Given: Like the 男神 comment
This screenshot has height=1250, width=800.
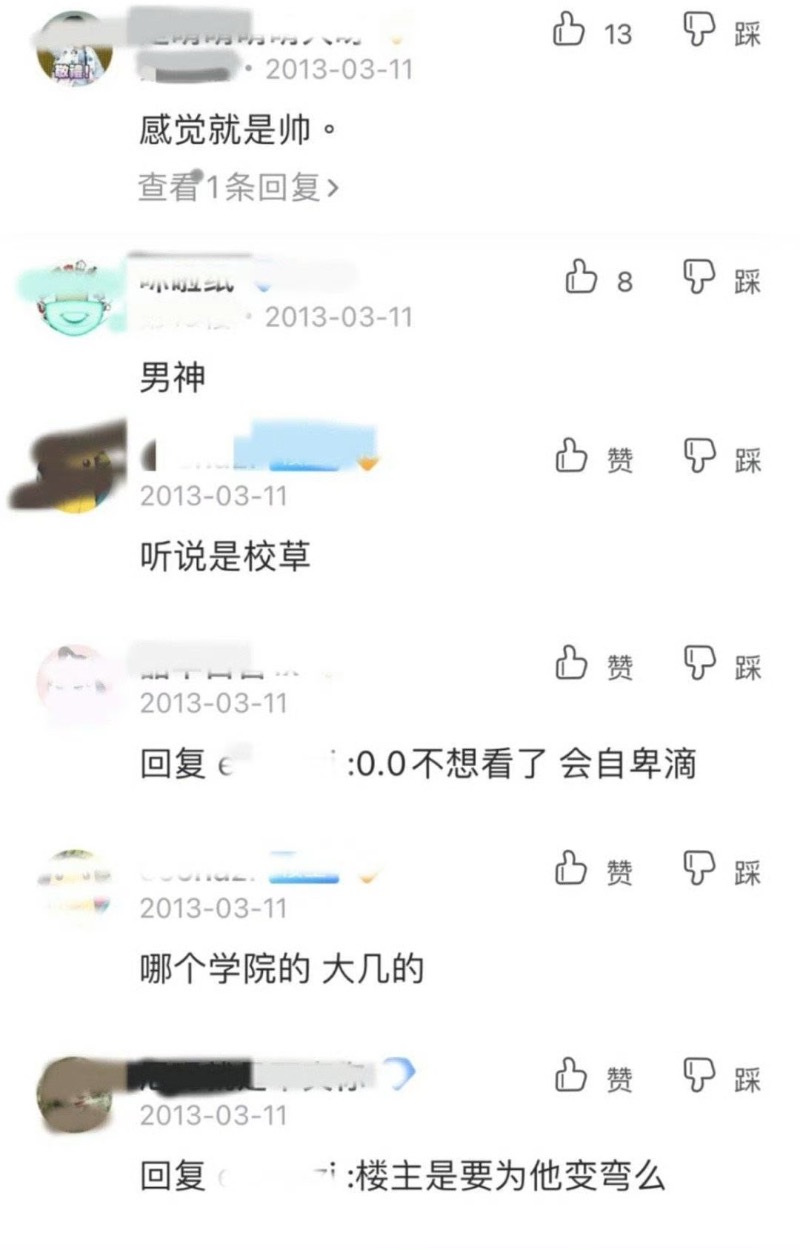Looking at the screenshot, I should click(x=581, y=278).
